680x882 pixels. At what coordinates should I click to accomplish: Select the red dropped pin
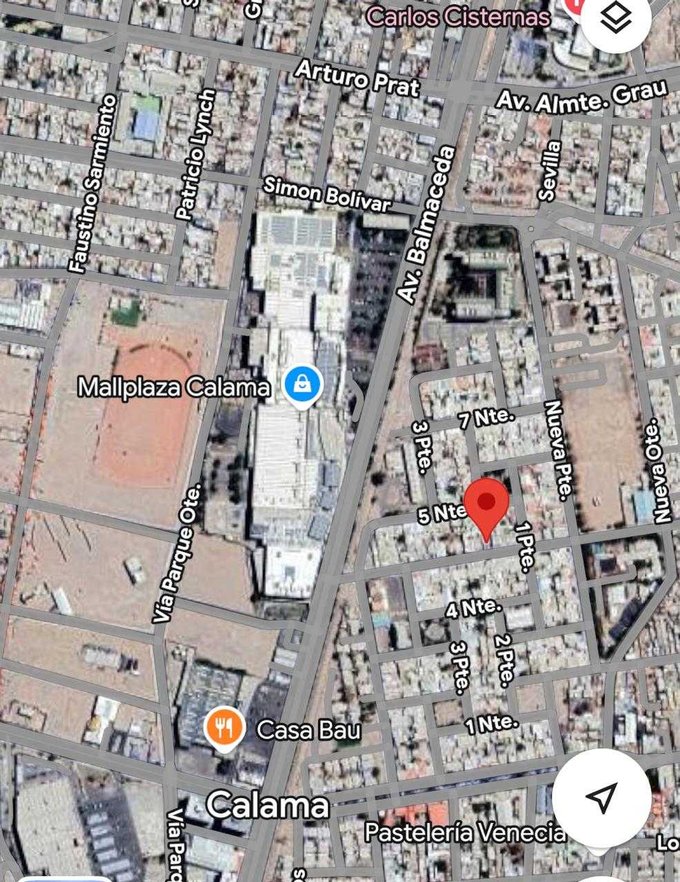point(489,505)
